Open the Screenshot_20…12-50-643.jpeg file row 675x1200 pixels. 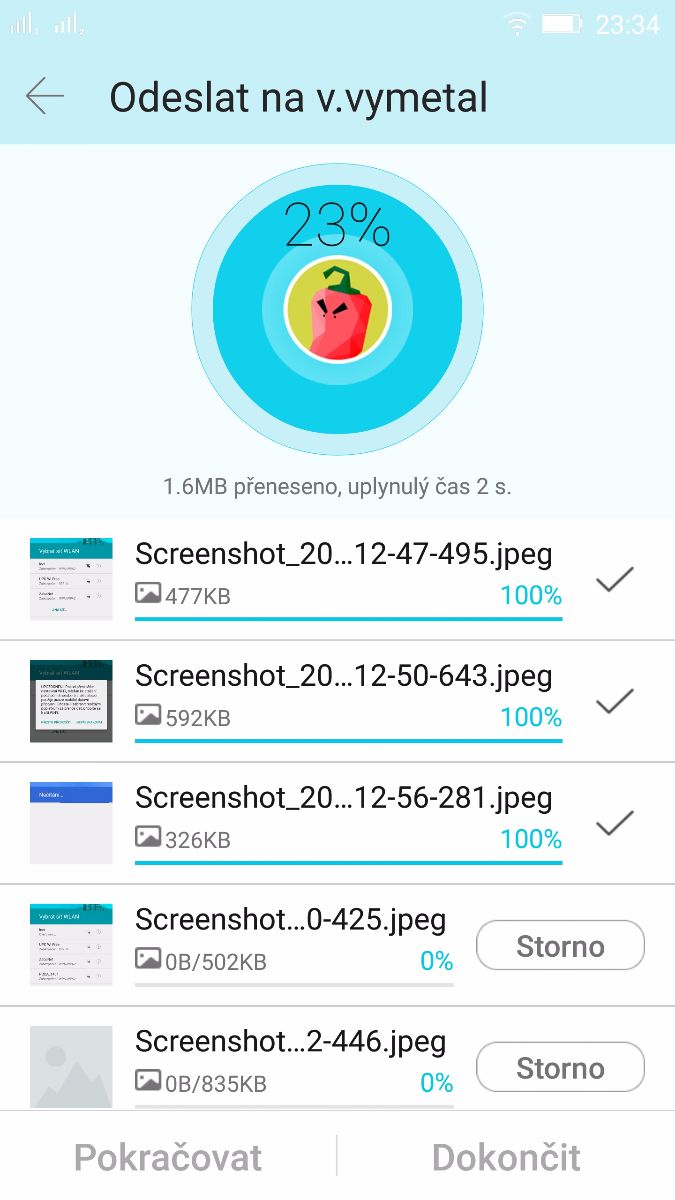click(x=343, y=700)
